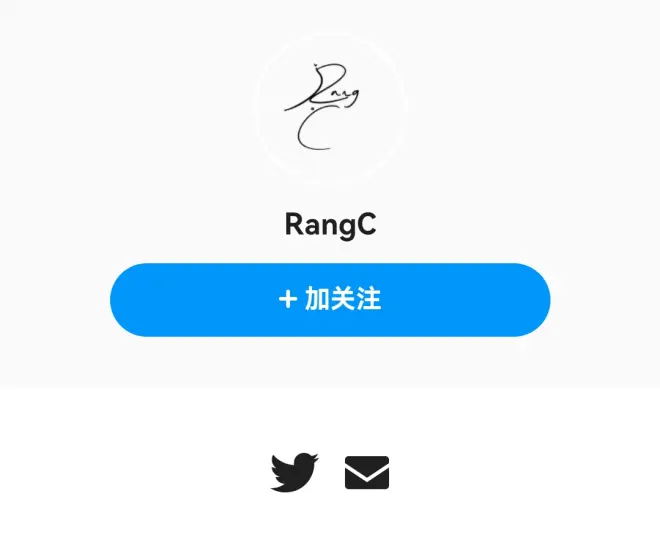
Task: Open RangC's Twitter profile link
Action: pyautogui.click(x=294, y=472)
